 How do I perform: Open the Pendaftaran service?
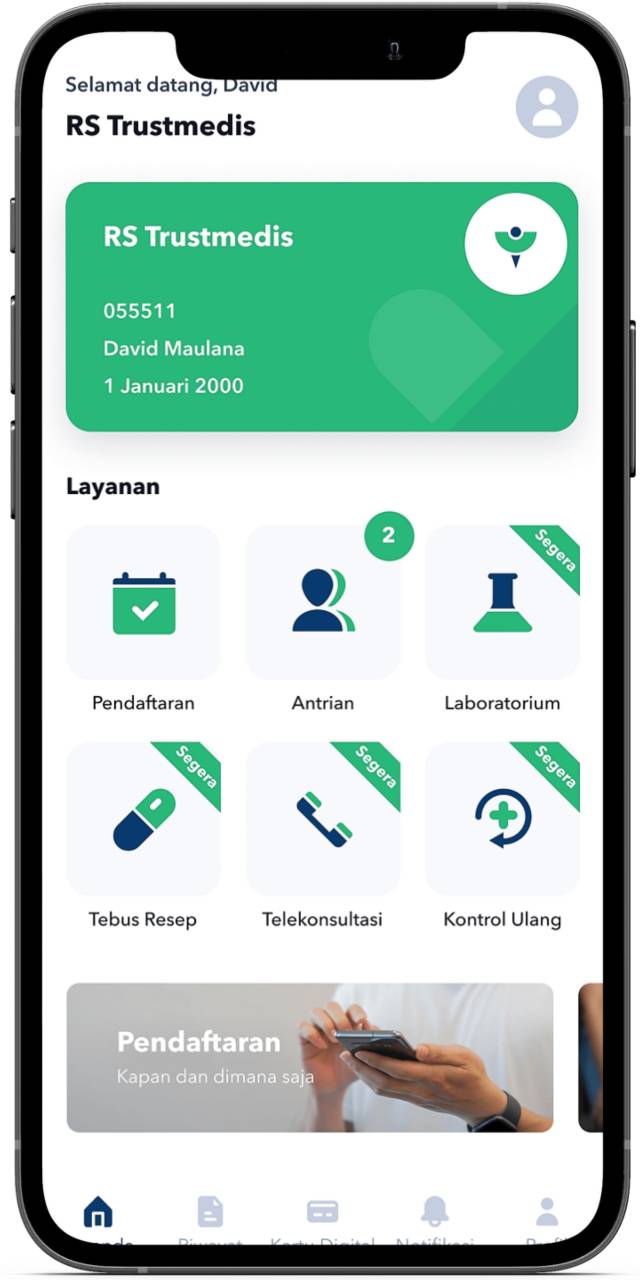coord(144,604)
